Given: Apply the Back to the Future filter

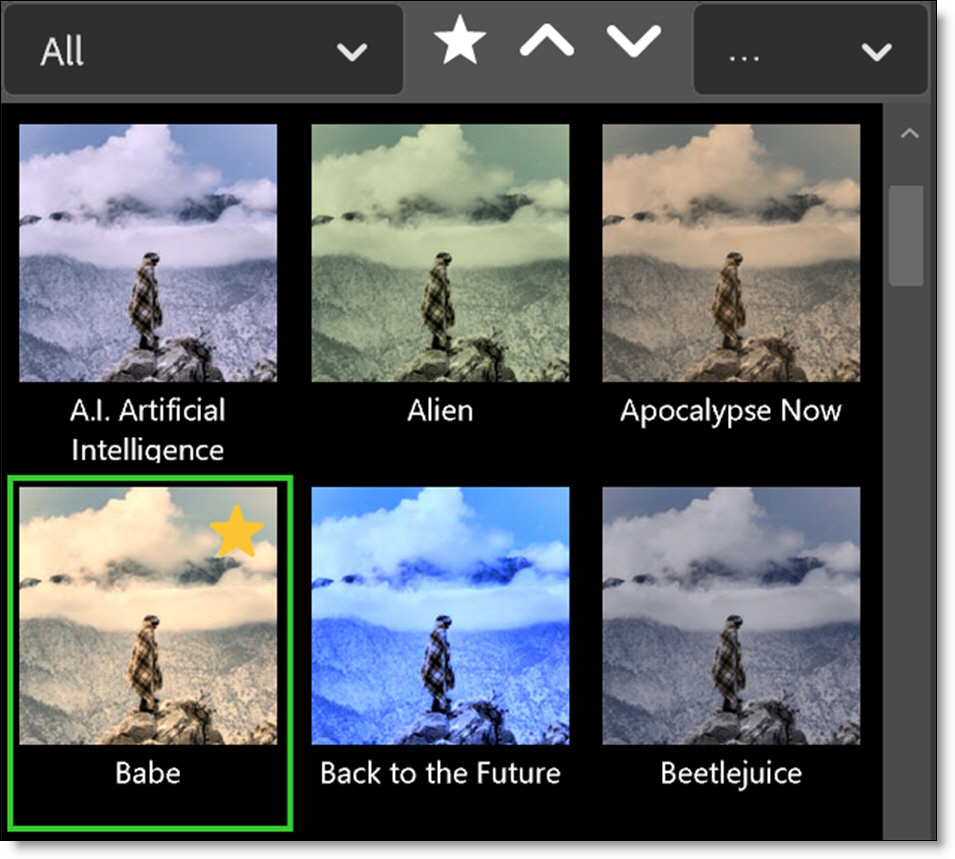Looking at the screenshot, I should click(440, 616).
